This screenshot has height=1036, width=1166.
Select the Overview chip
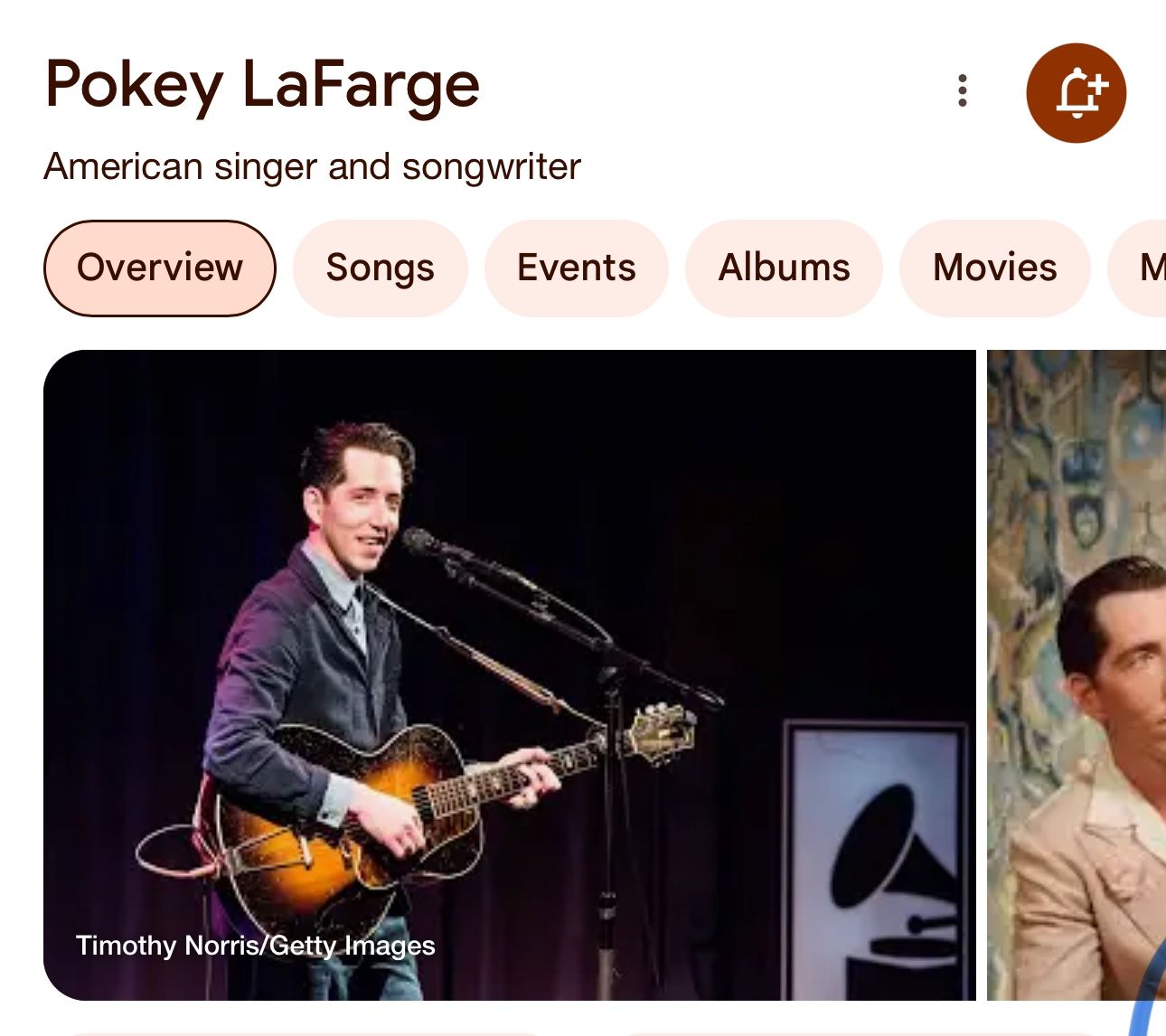click(159, 268)
